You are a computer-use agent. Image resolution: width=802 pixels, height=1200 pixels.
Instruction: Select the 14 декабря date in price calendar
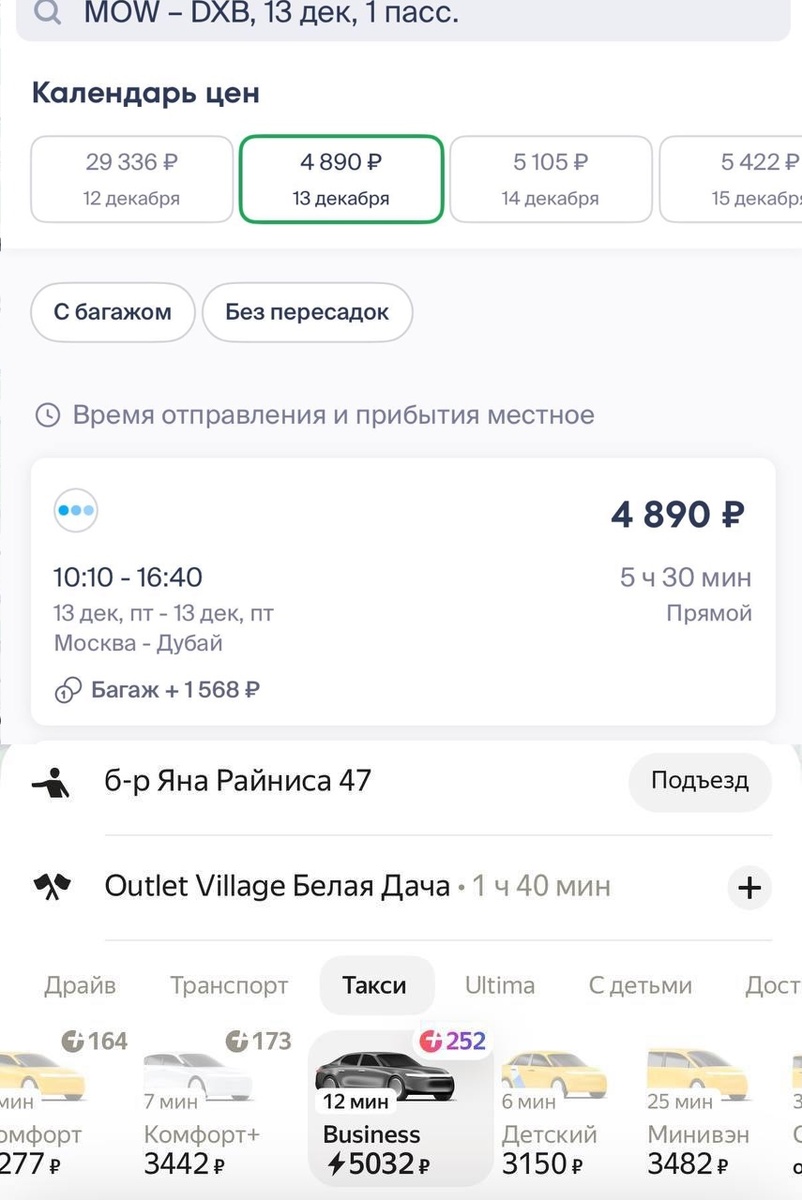[550, 179]
